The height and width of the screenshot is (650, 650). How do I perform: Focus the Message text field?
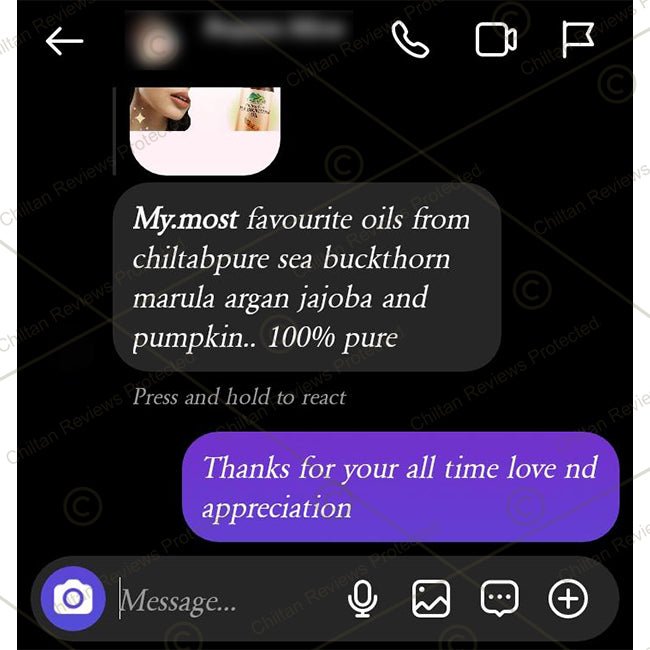(x=220, y=600)
